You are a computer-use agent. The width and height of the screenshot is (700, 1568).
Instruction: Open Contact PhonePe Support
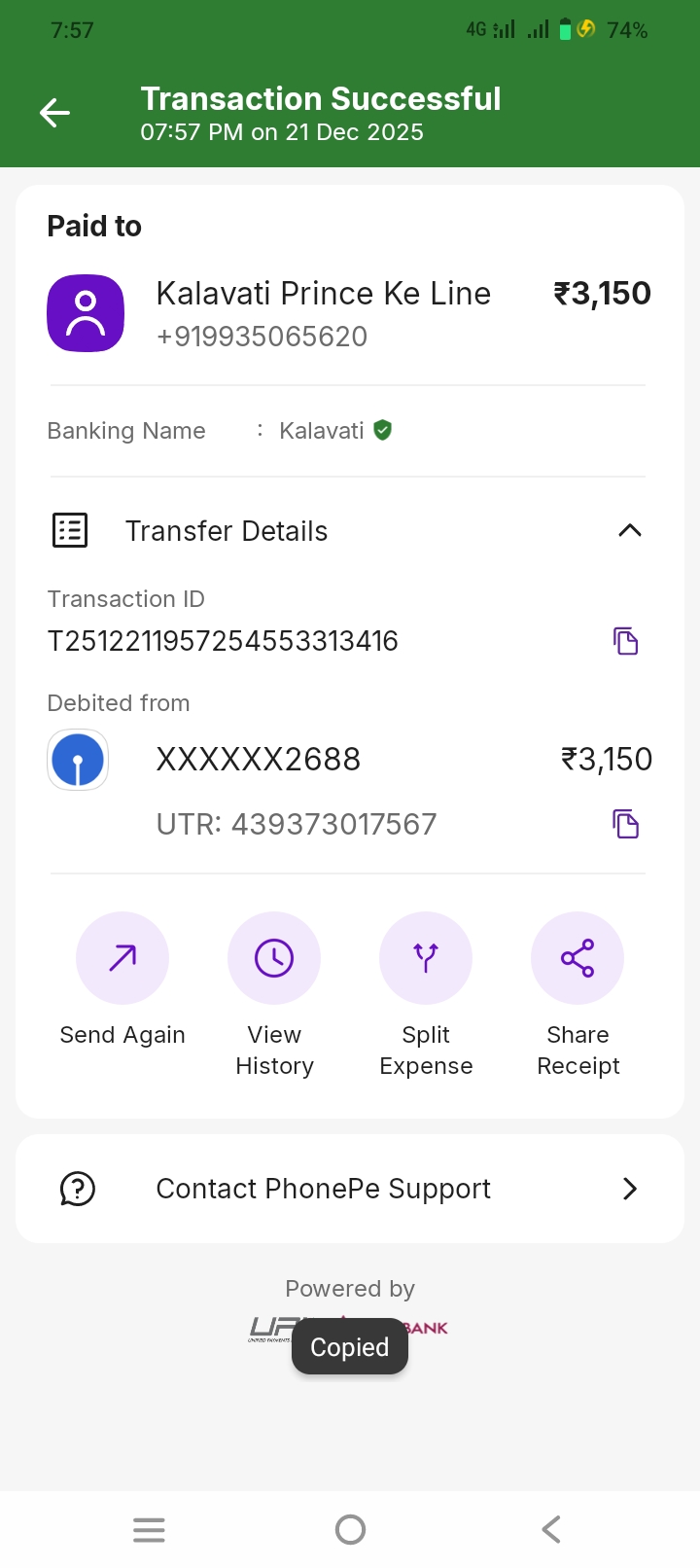click(x=350, y=1189)
